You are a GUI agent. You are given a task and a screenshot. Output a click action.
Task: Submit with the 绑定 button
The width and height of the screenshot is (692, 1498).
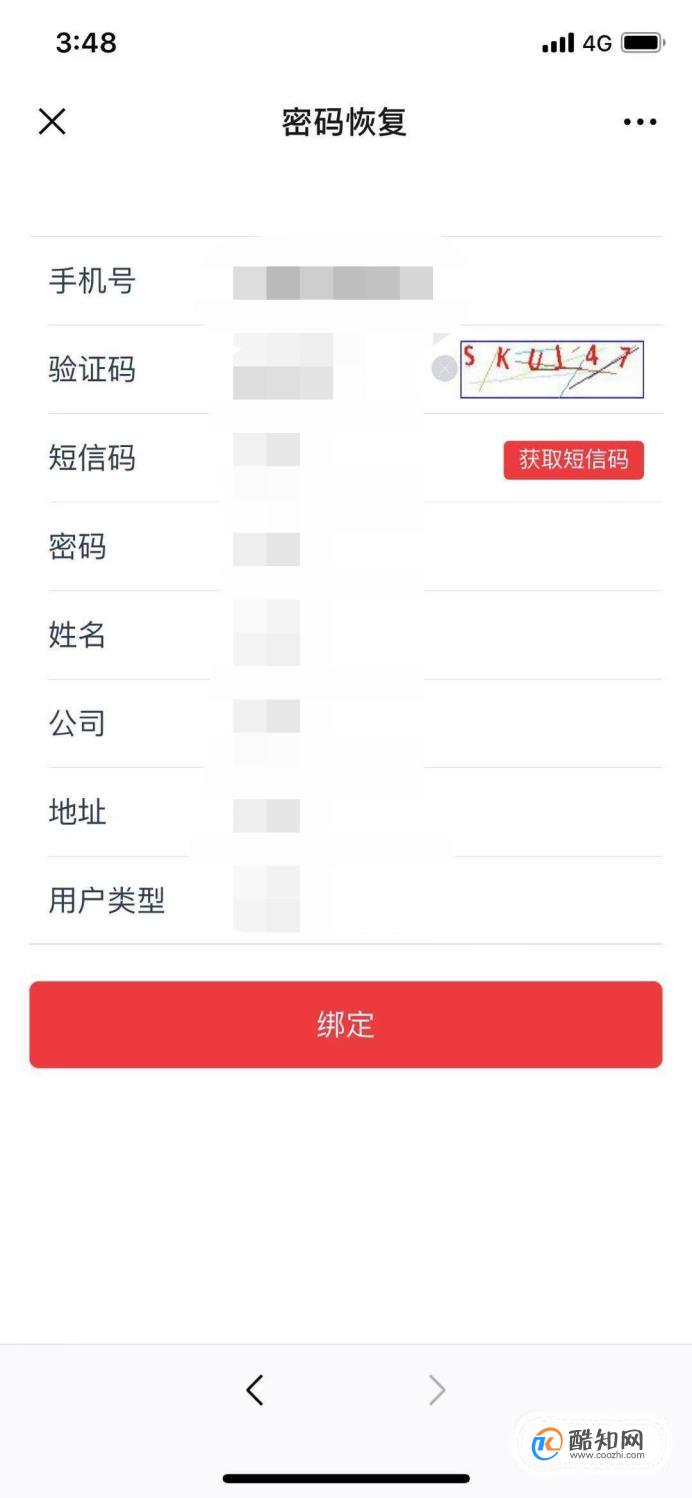(346, 1024)
